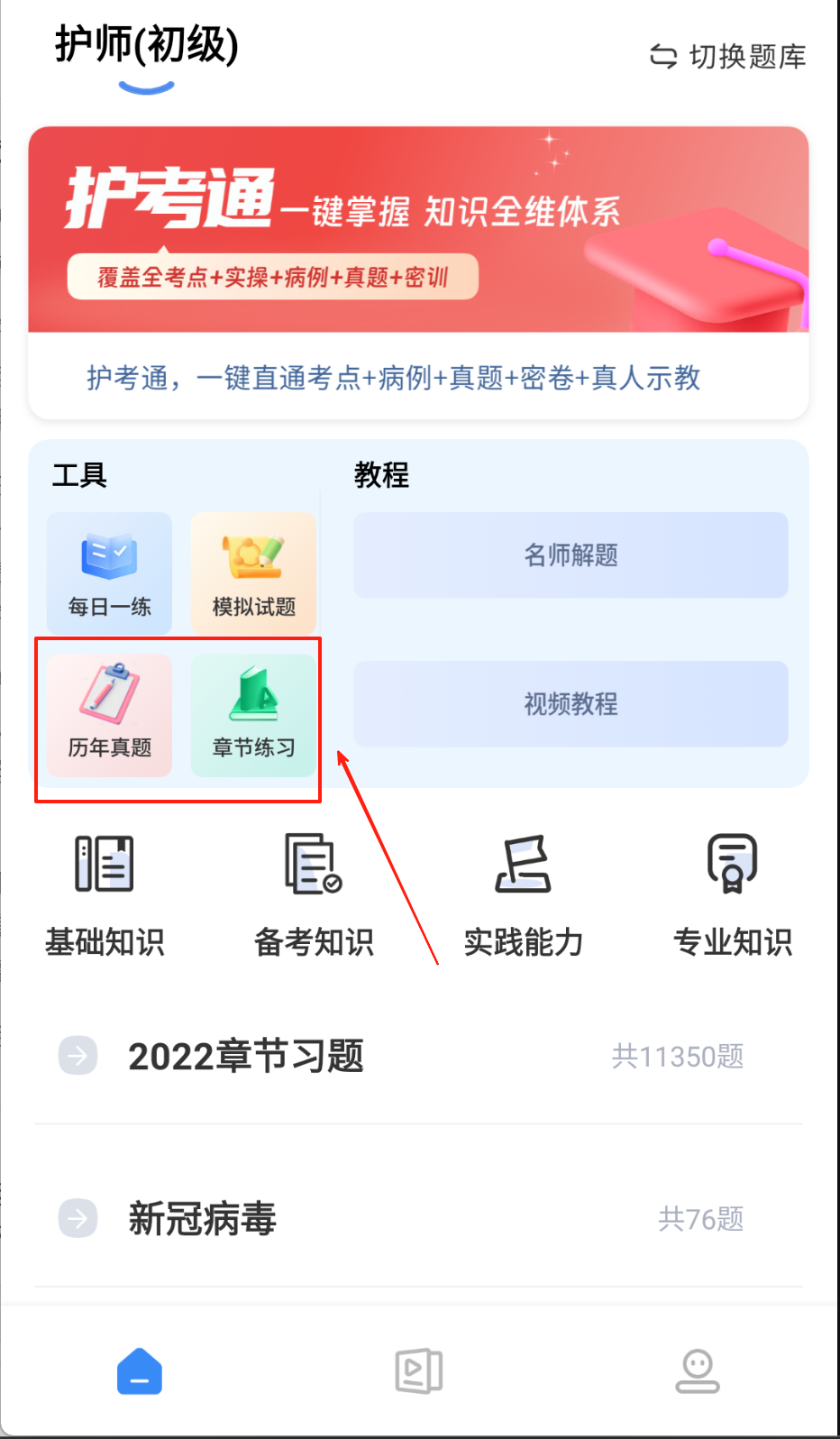The width and height of the screenshot is (840, 1439).
Task: Switch to the profile bottom tab
Action: (x=698, y=1371)
